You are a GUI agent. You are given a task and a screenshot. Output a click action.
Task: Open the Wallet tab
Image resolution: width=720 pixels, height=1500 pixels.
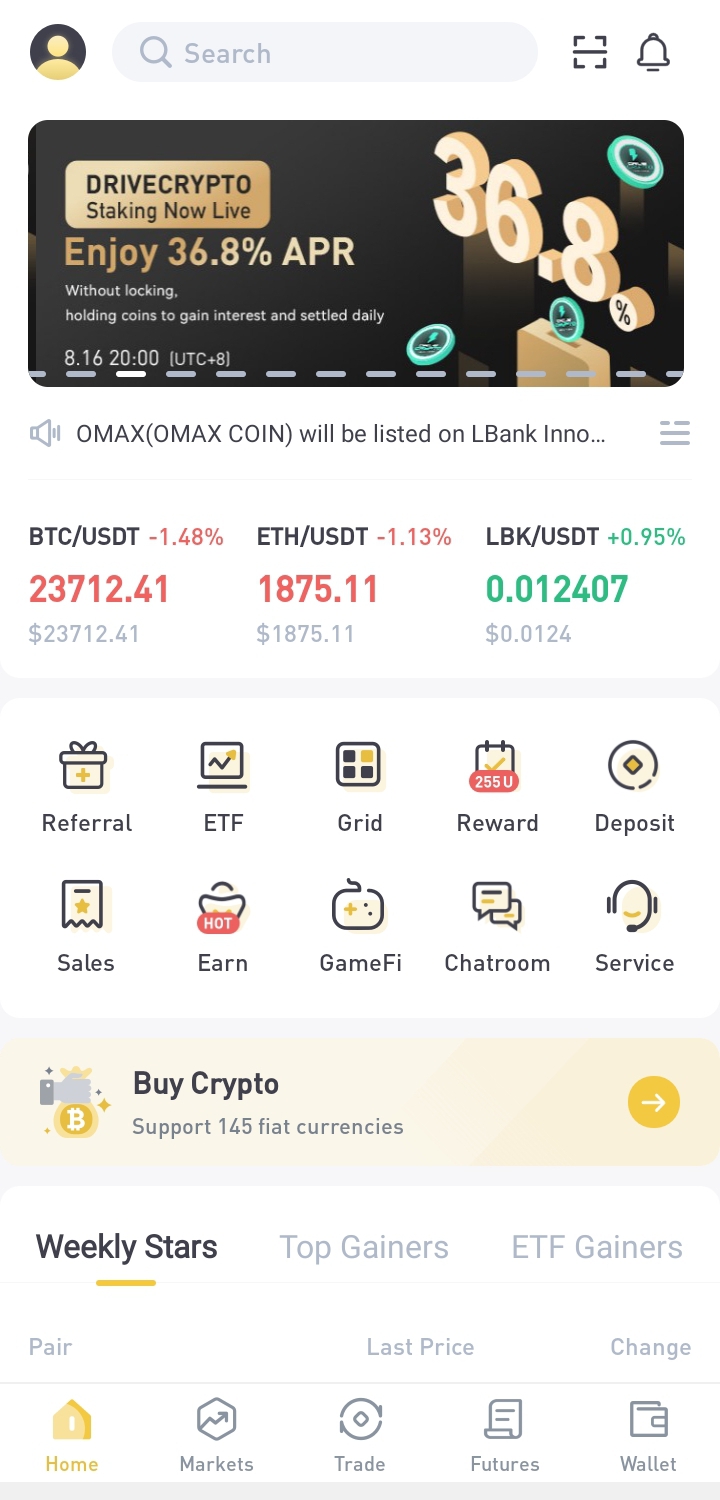pos(648,1435)
